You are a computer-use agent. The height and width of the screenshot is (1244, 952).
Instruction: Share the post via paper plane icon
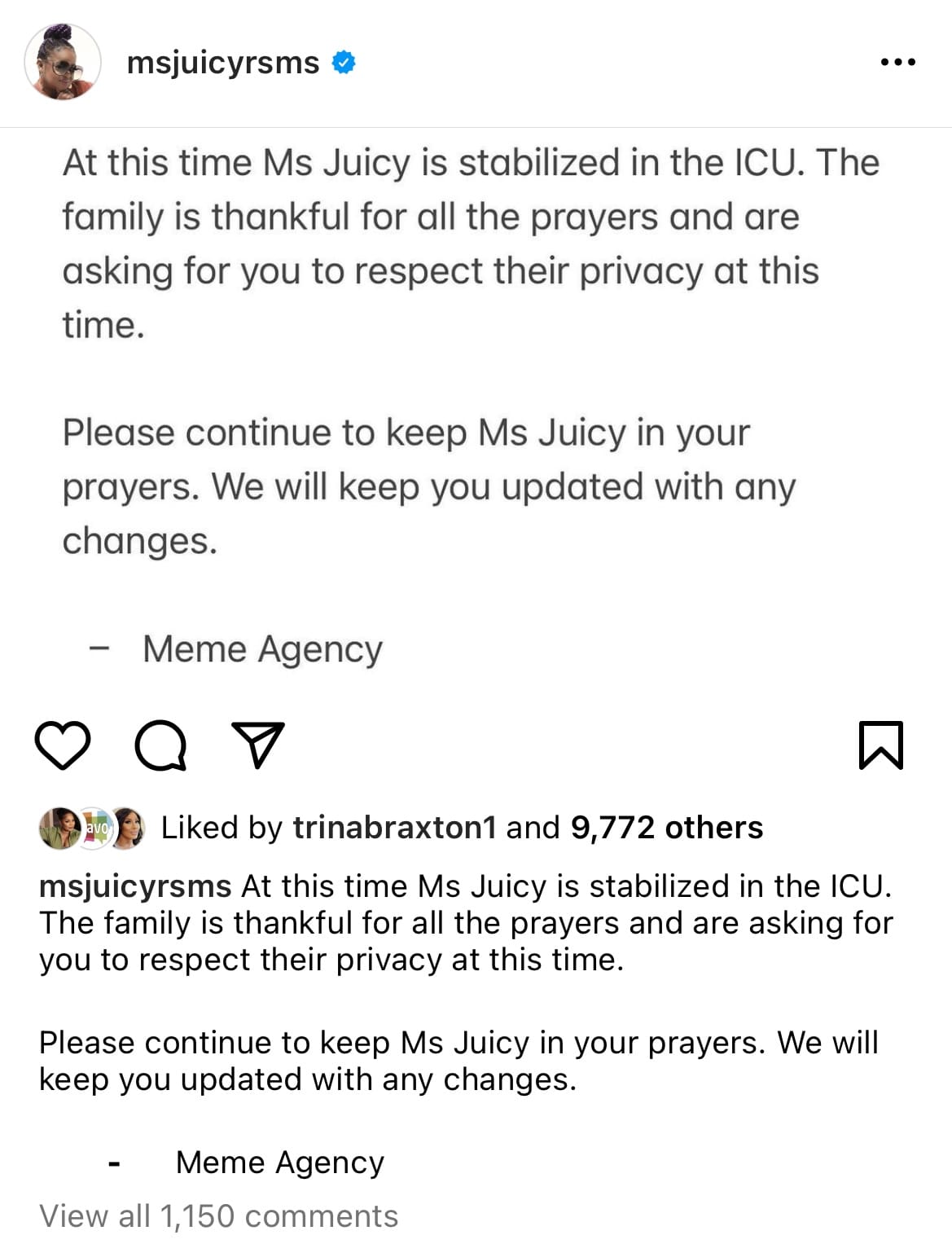[x=258, y=745]
